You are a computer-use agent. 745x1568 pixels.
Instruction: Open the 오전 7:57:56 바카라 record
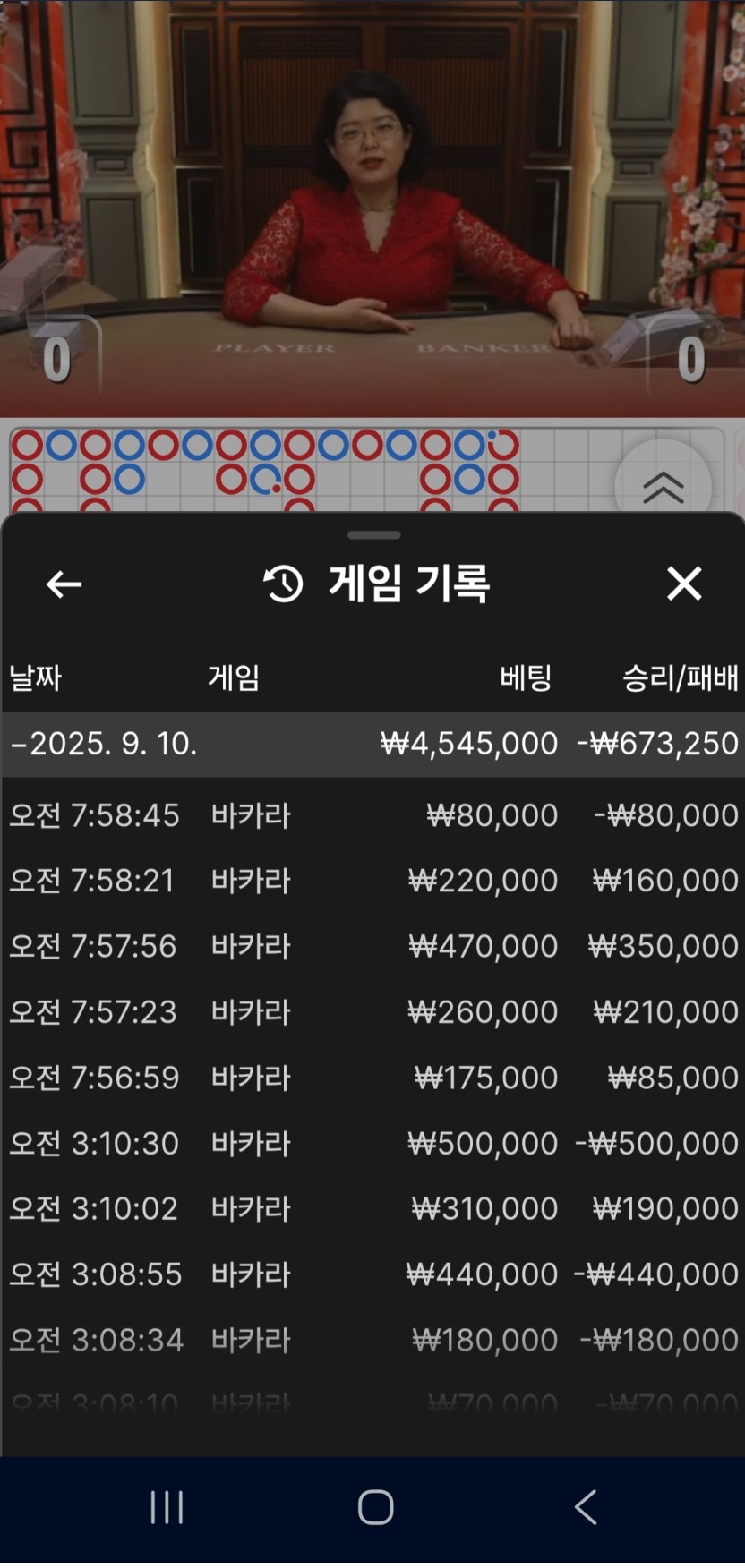[x=372, y=946]
